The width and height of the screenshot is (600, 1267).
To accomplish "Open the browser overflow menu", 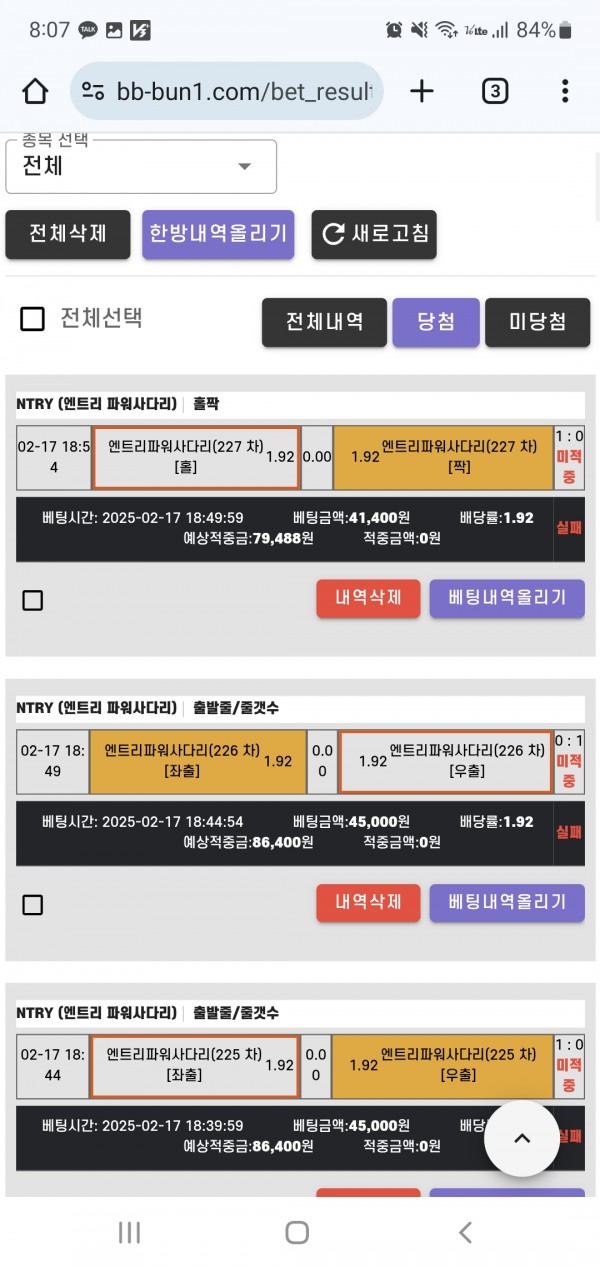I will [x=565, y=92].
